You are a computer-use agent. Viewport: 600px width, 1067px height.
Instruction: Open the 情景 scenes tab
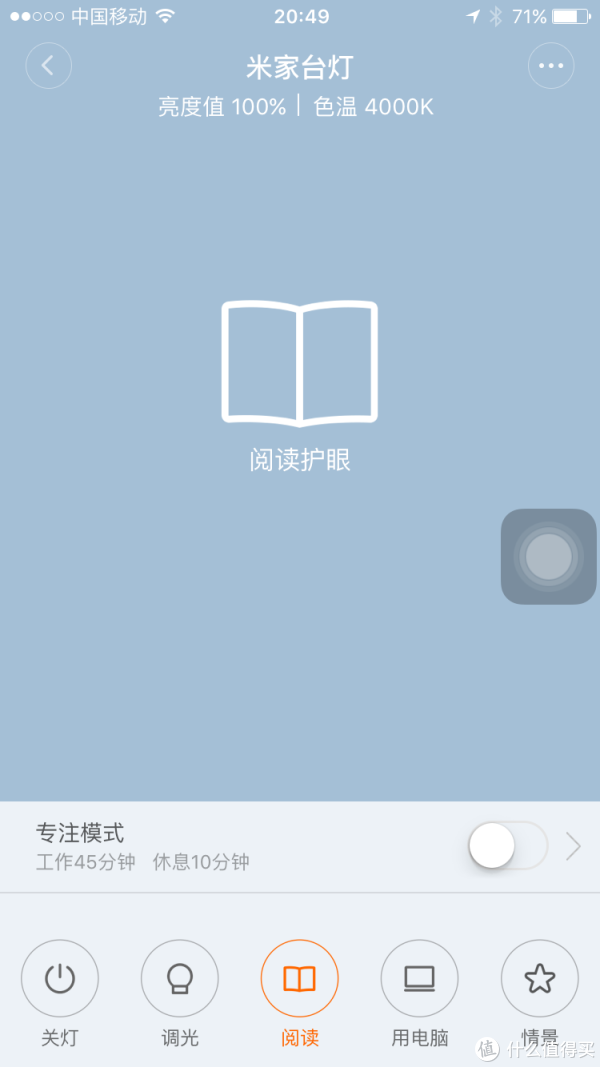(540, 979)
